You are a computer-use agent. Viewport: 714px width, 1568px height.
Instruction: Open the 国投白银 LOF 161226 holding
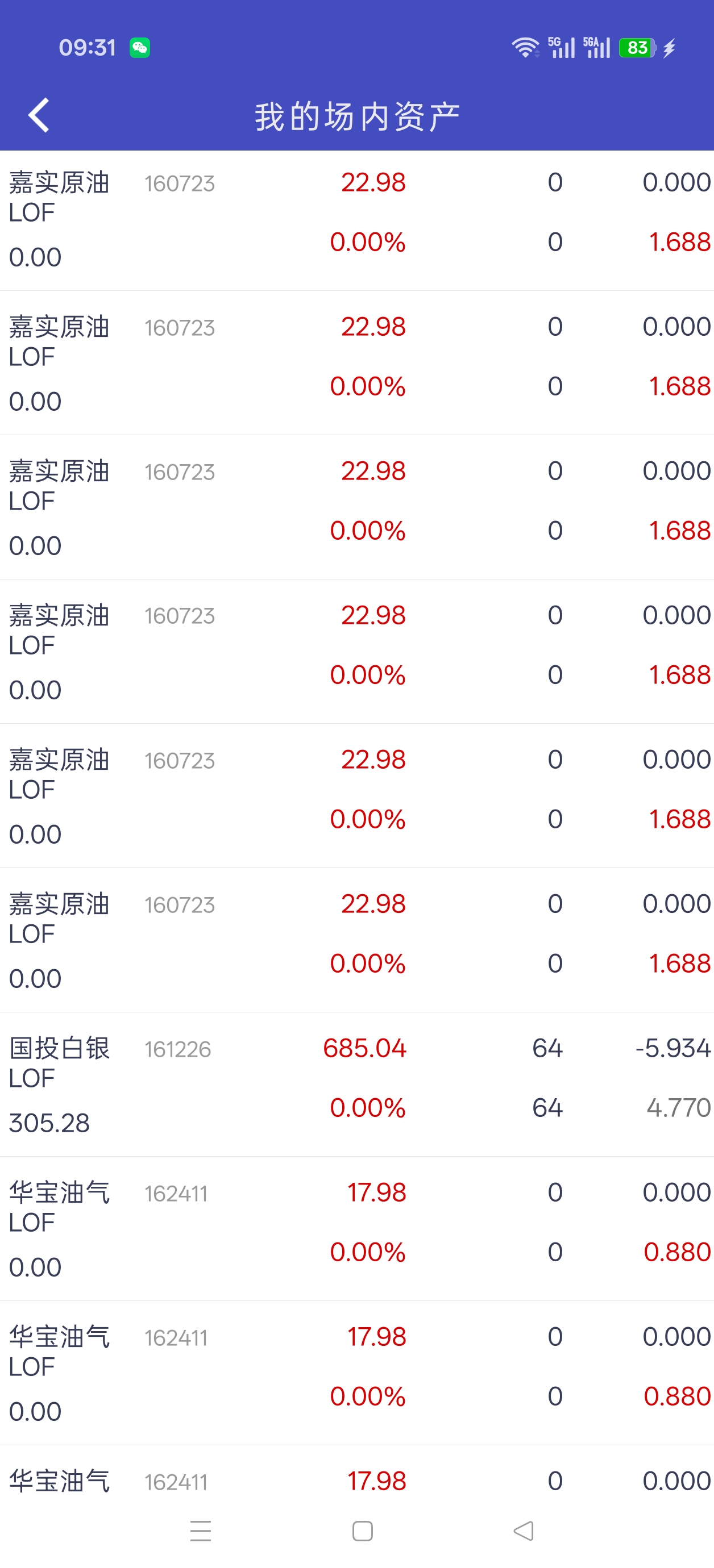pyautogui.click(x=357, y=1083)
